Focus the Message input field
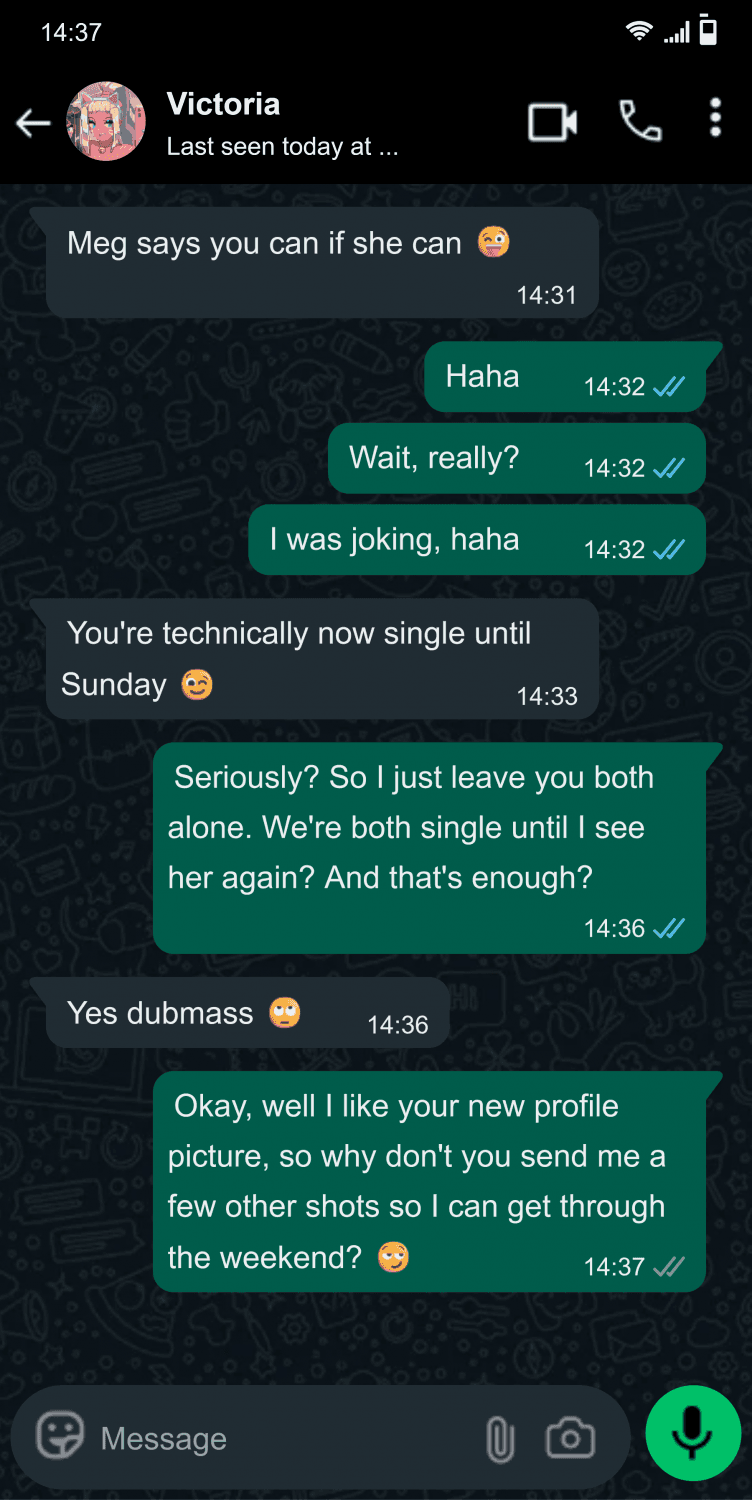 (x=280, y=1438)
